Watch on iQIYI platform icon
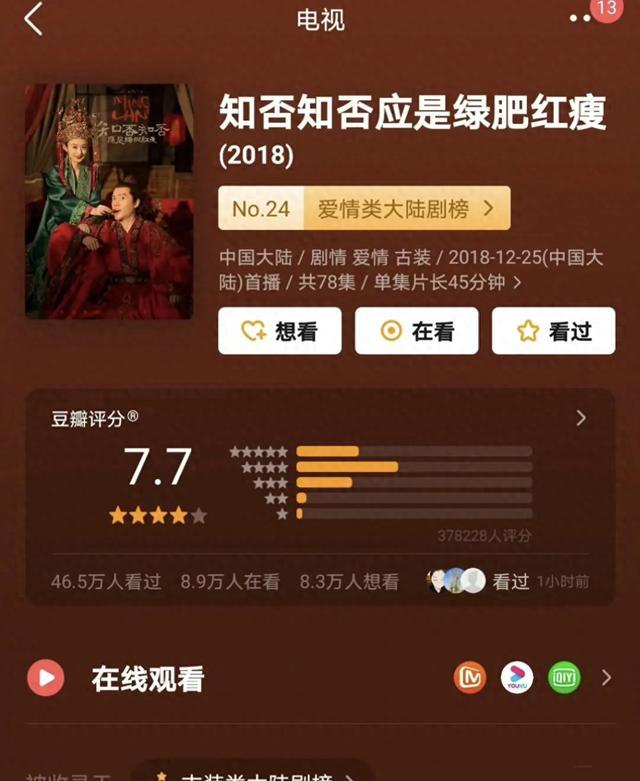This screenshot has height=781, width=640. coord(564,678)
